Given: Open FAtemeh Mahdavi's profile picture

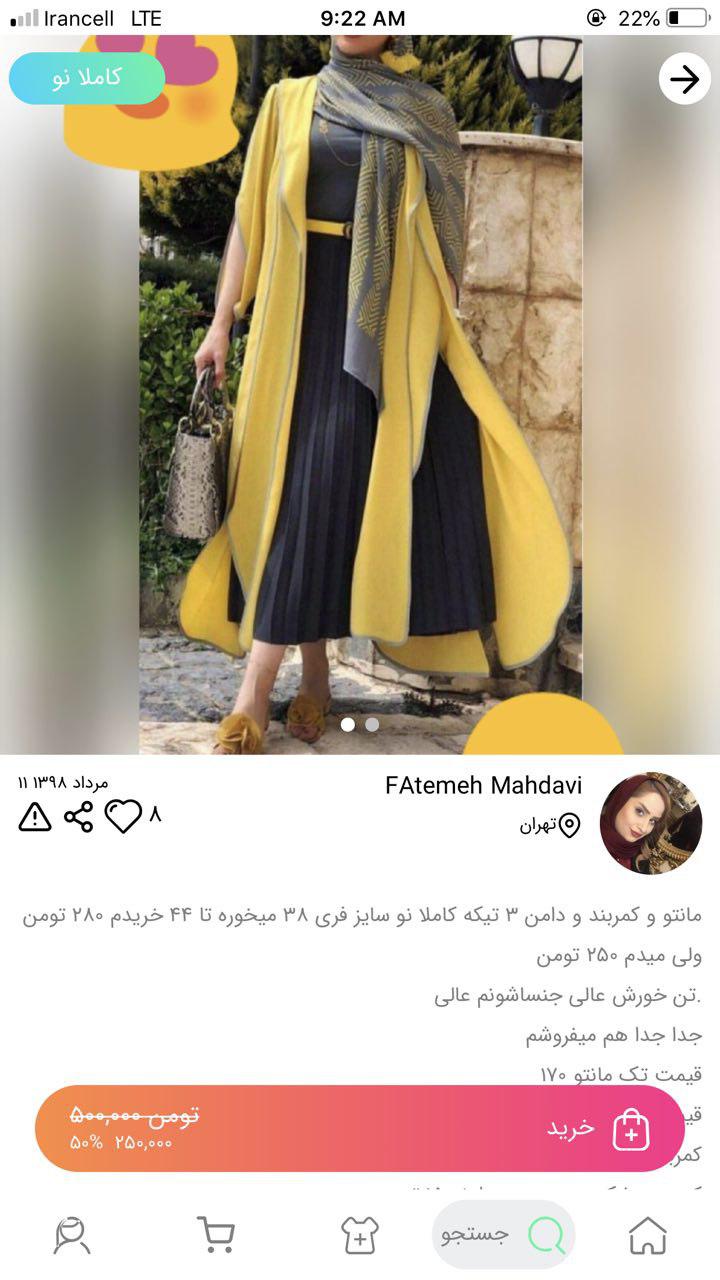Looking at the screenshot, I should 651,823.
